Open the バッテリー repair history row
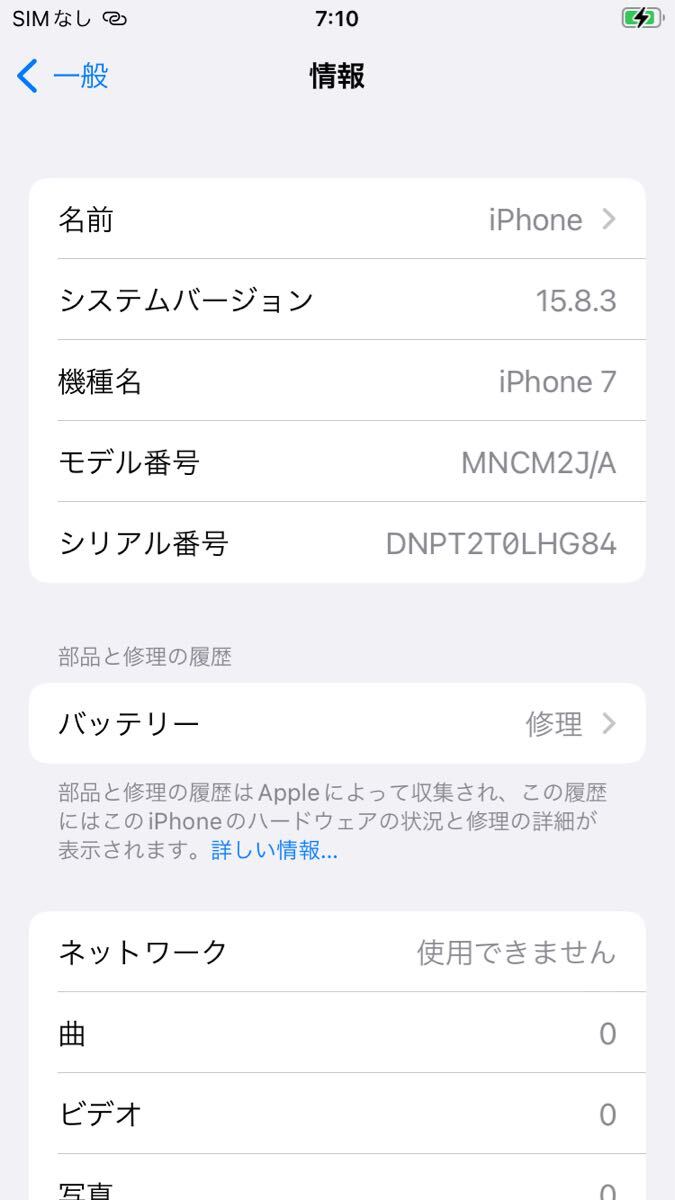 point(337,723)
